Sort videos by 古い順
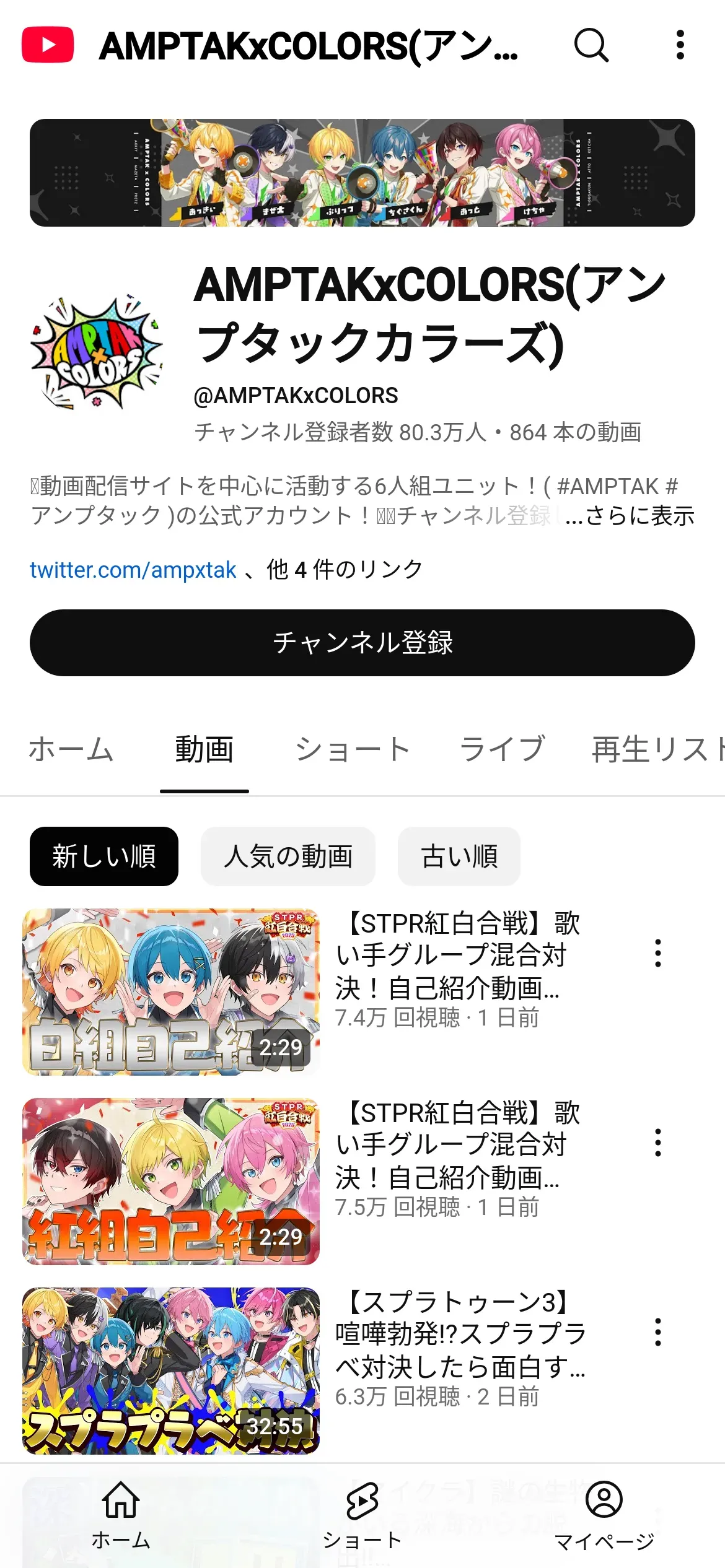Viewport: 725px width, 1568px height. (x=459, y=856)
